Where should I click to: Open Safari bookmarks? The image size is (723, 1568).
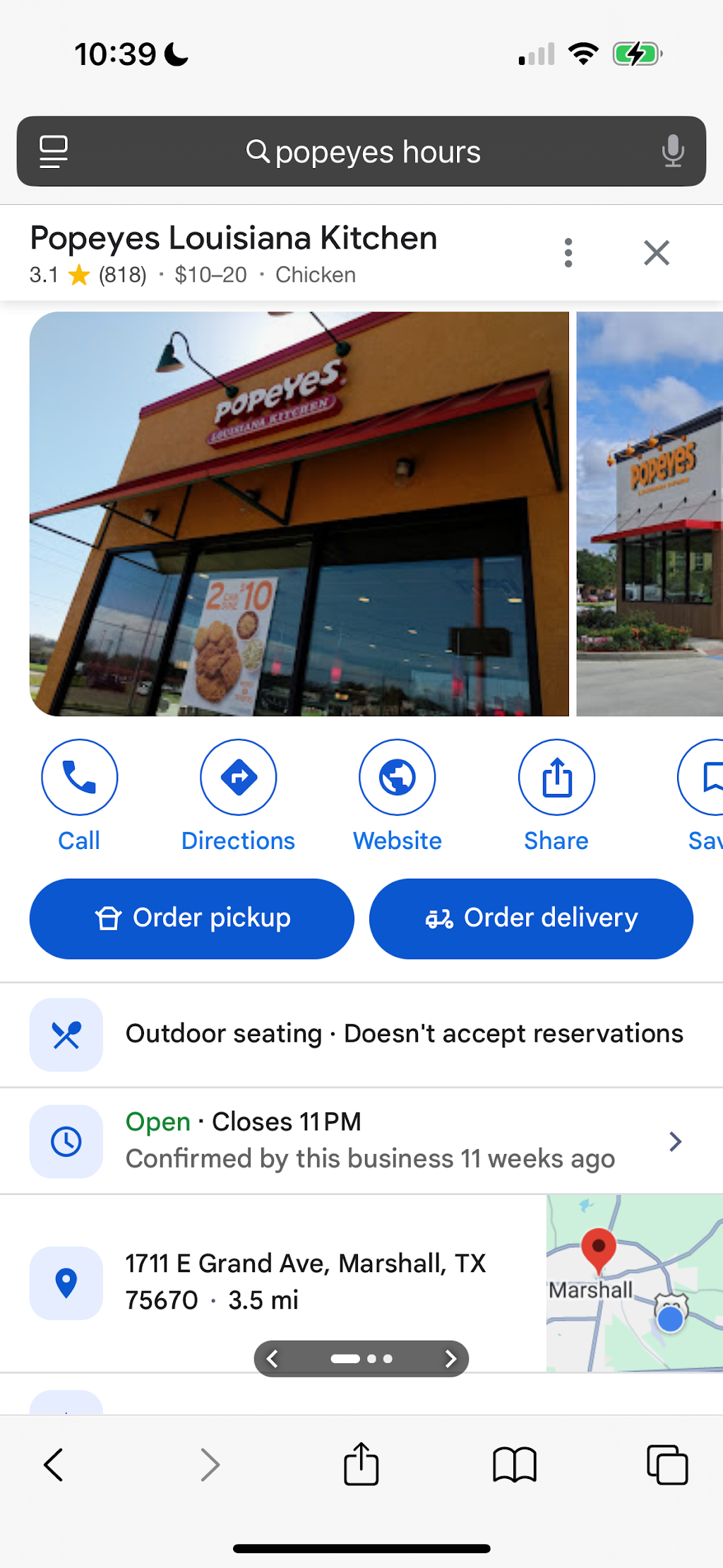pyautogui.click(x=515, y=1464)
